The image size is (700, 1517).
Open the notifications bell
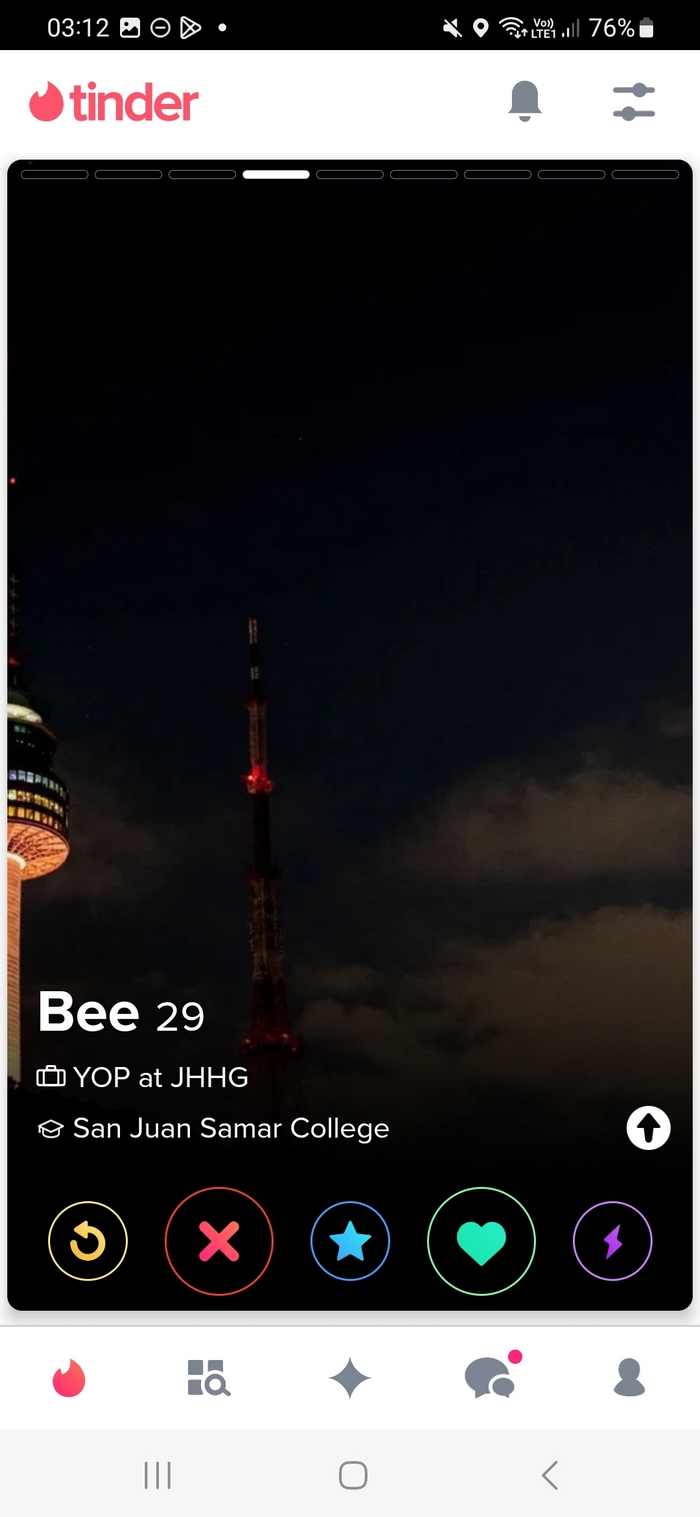click(x=525, y=102)
